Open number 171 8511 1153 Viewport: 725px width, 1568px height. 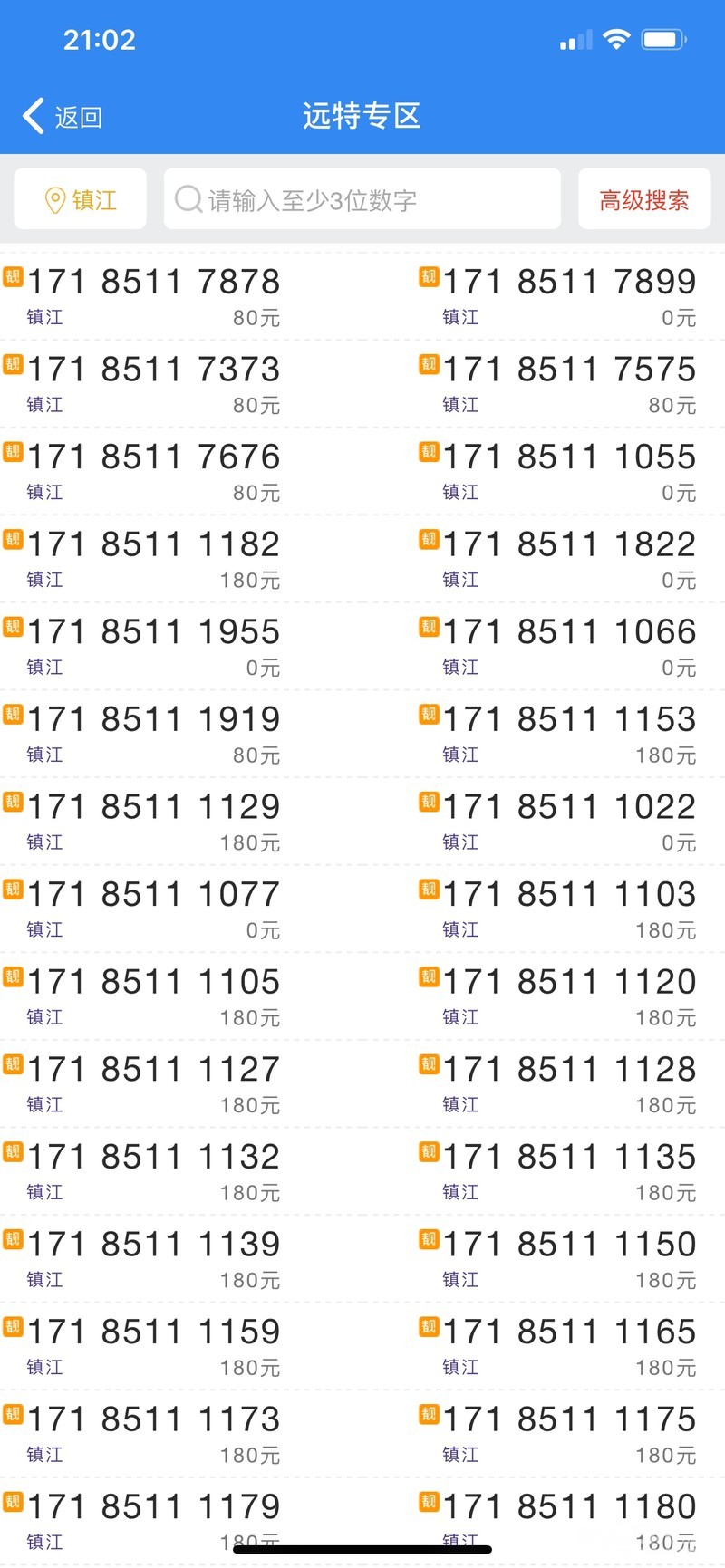pyautogui.click(x=569, y=719)
